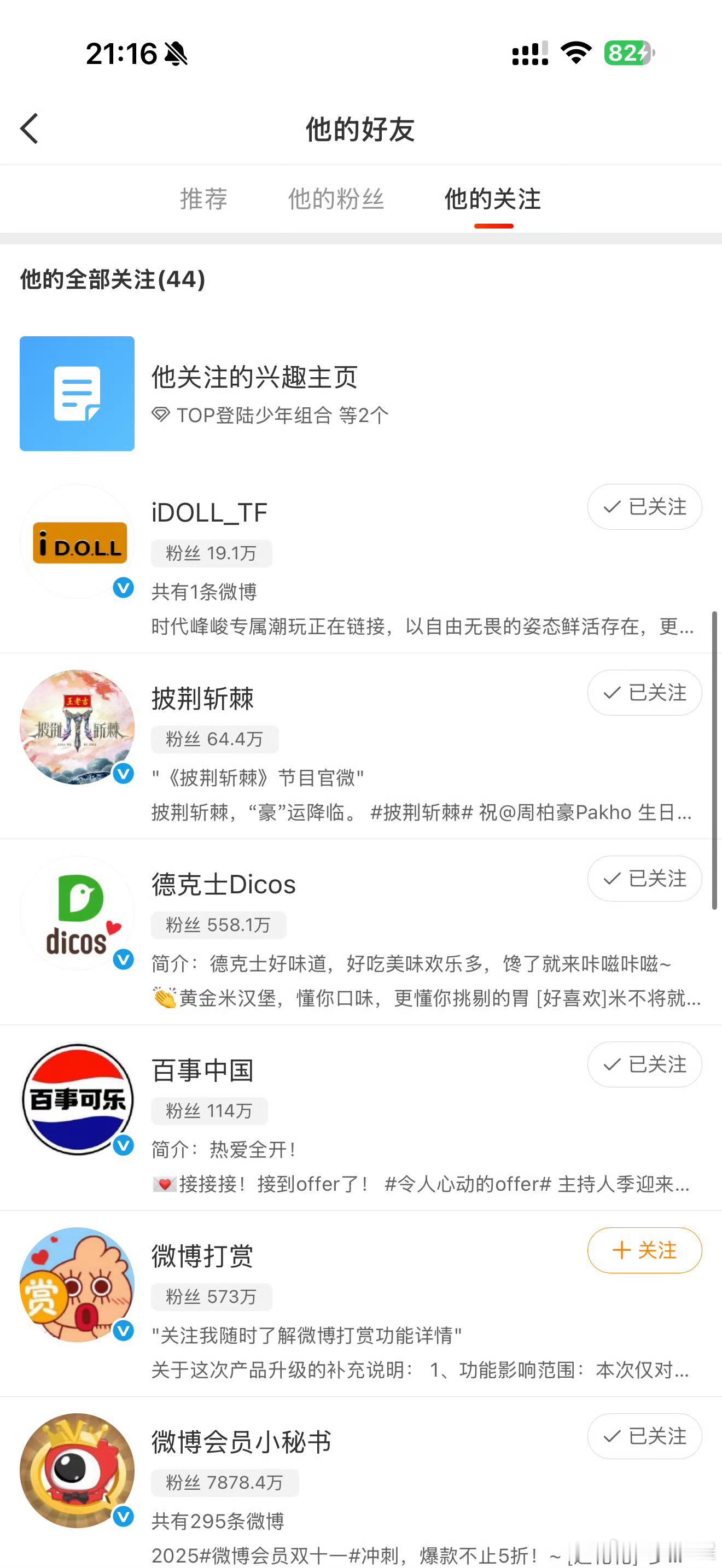The image size is (722, 1568).
Task: Tap 已关注 button next to 德克士Dicos
Action: pyautogui.click(x=644, y=879)
